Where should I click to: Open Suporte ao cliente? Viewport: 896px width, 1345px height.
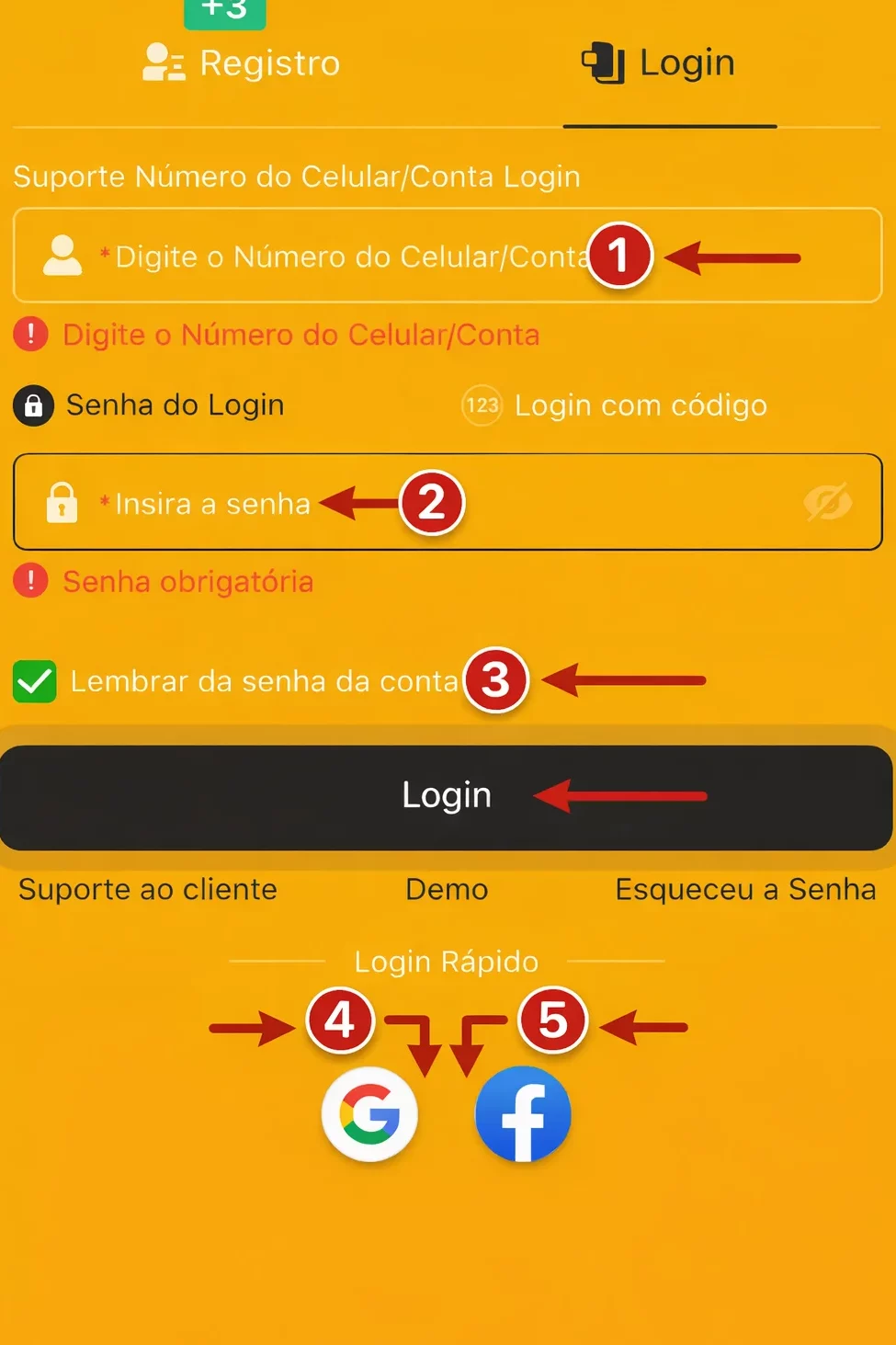point(148,890)
